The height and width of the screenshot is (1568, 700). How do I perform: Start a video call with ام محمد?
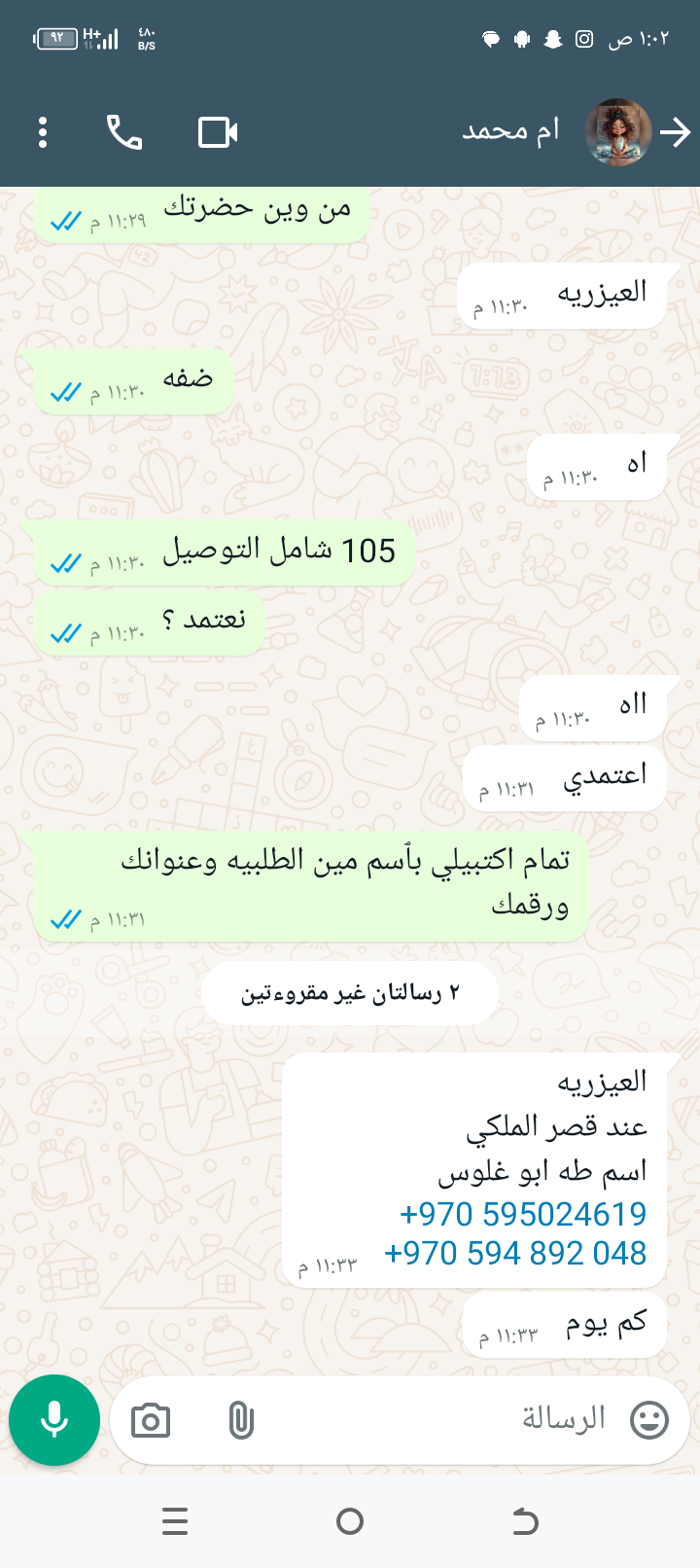218,132
